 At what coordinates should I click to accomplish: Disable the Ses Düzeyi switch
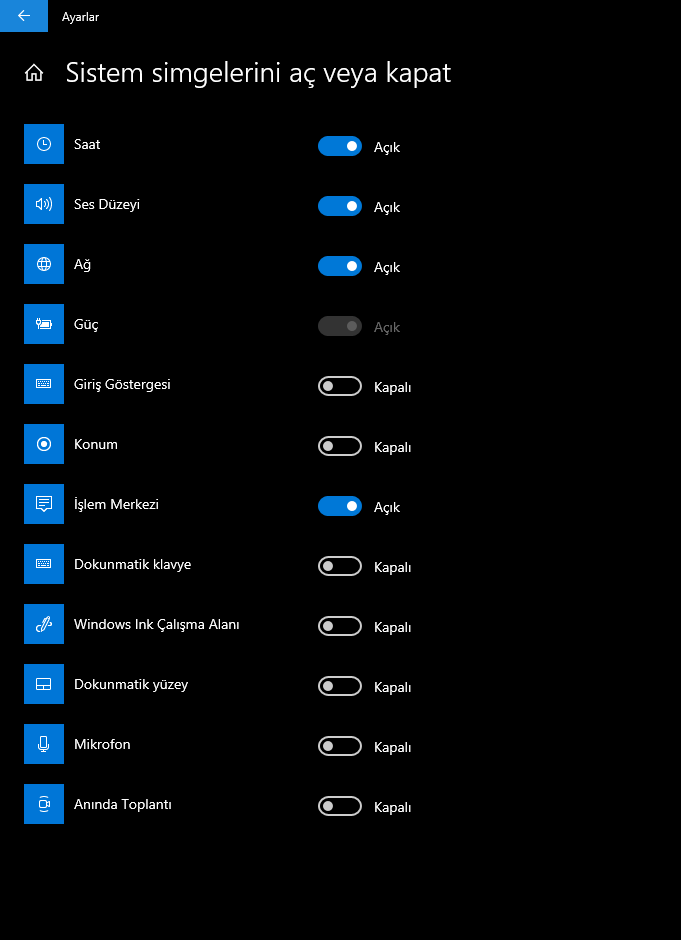coord(339,206)
